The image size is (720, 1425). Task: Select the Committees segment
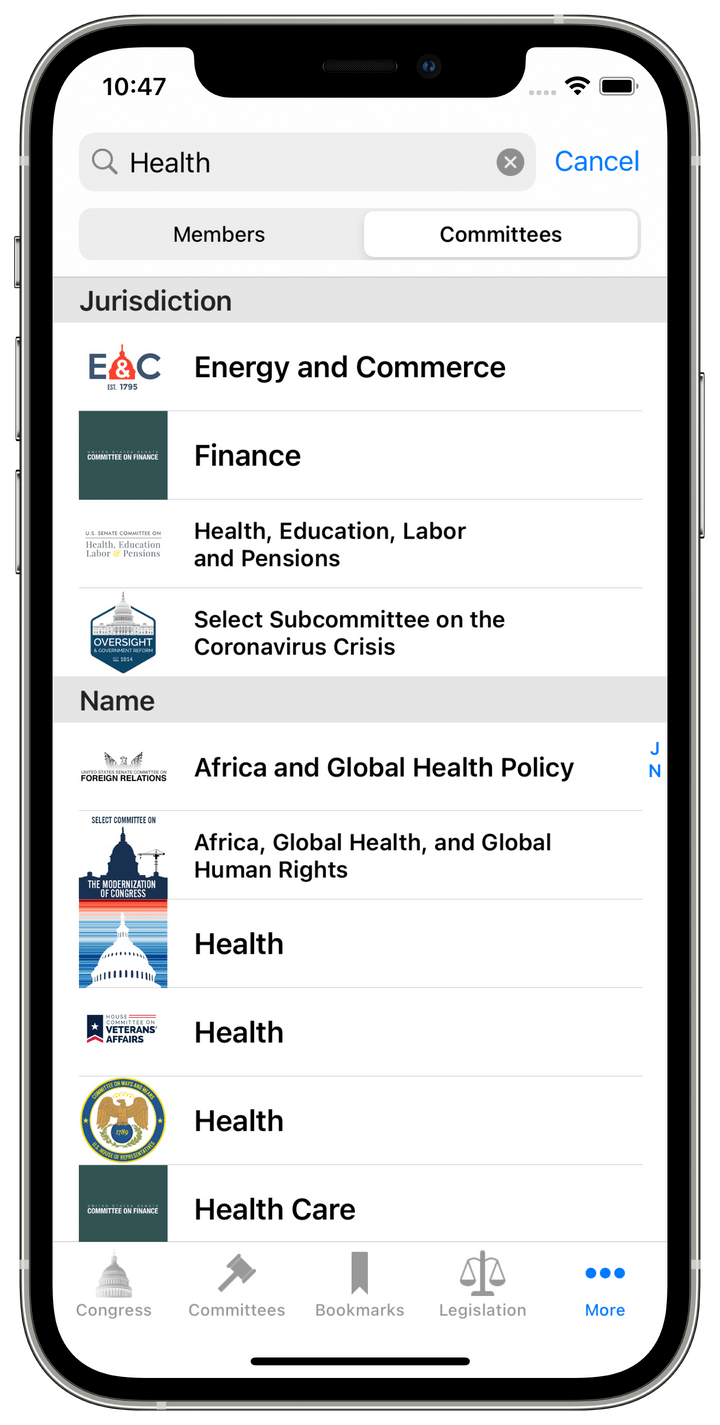coord(500,235)
